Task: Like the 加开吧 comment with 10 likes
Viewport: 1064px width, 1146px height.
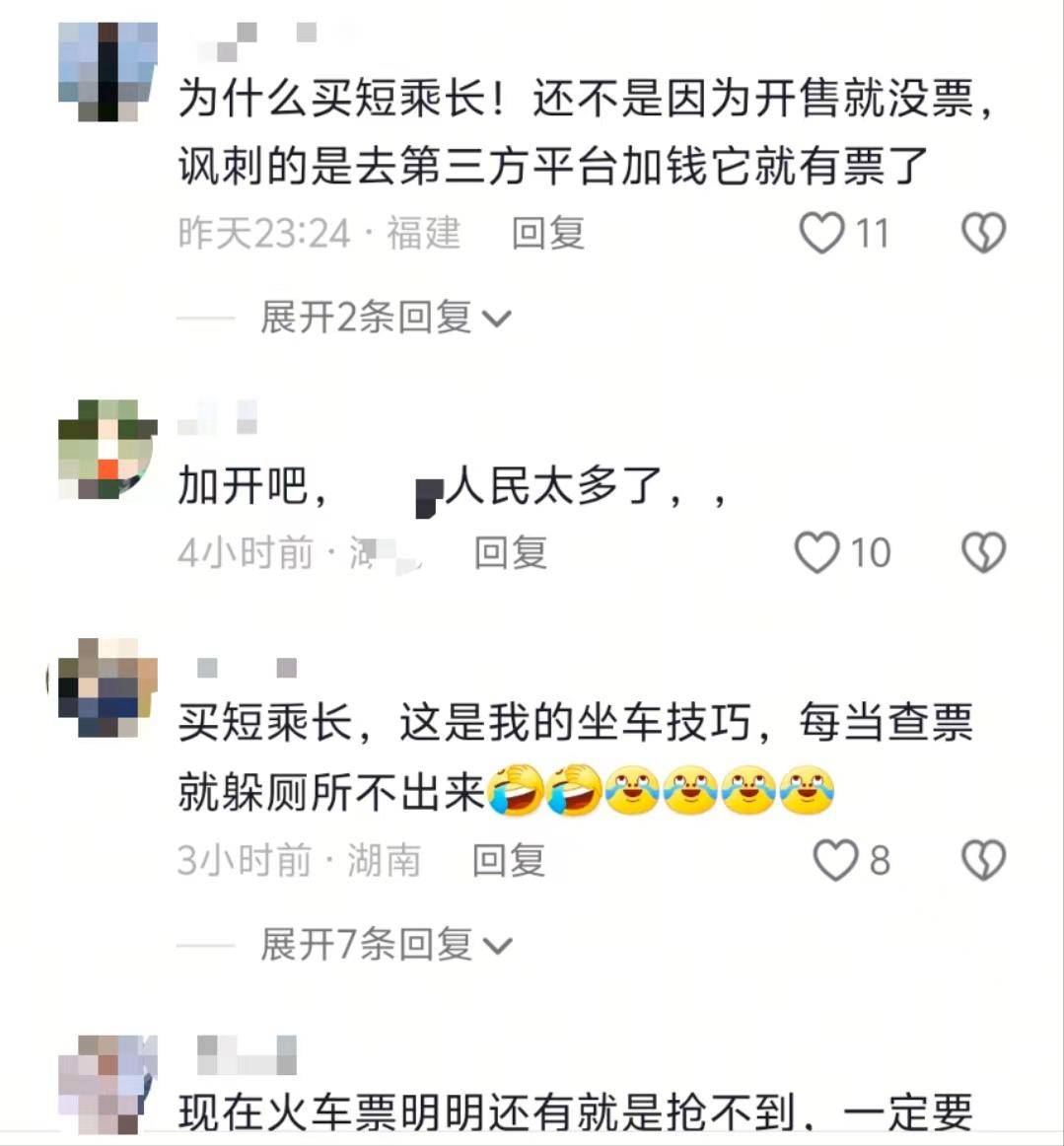Action: [x=817, y=552]
